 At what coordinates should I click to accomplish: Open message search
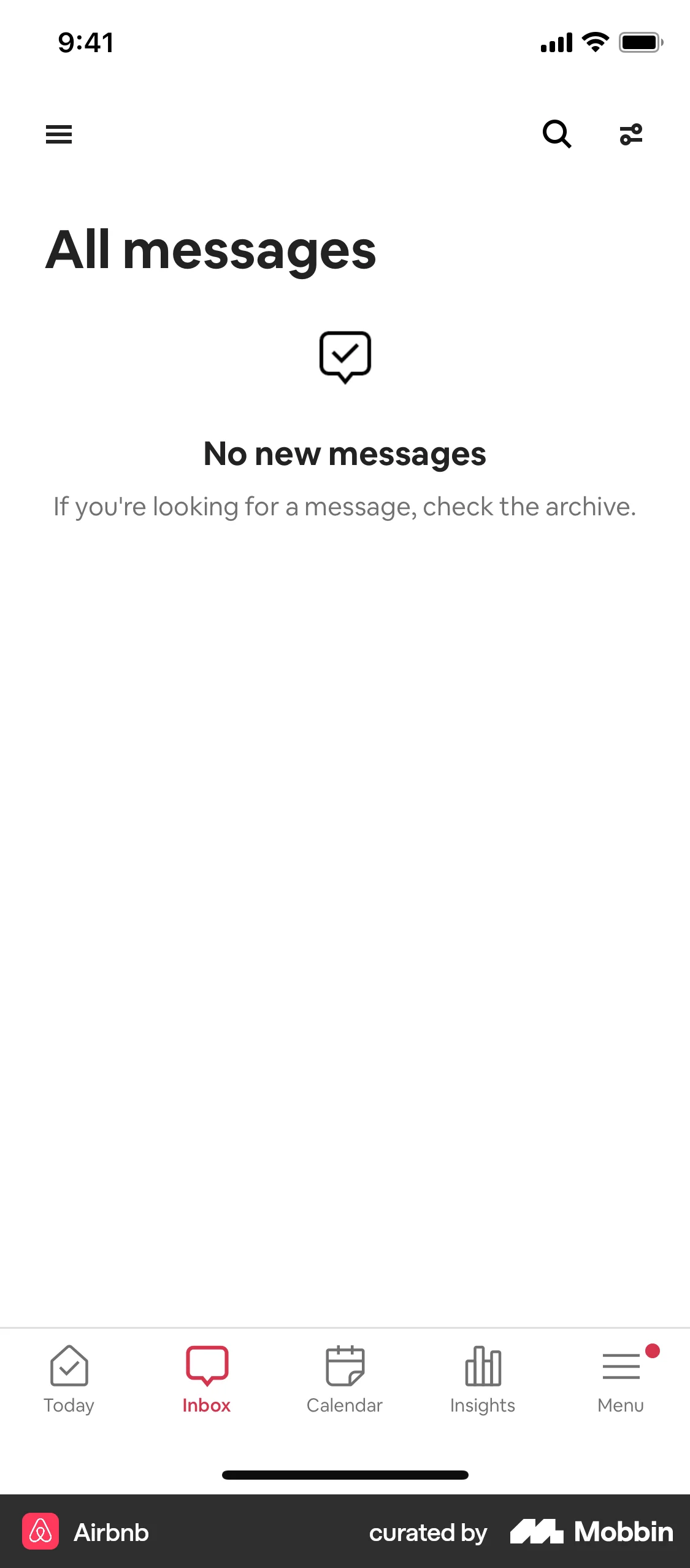pyautogui.click(x=556, y=134)
